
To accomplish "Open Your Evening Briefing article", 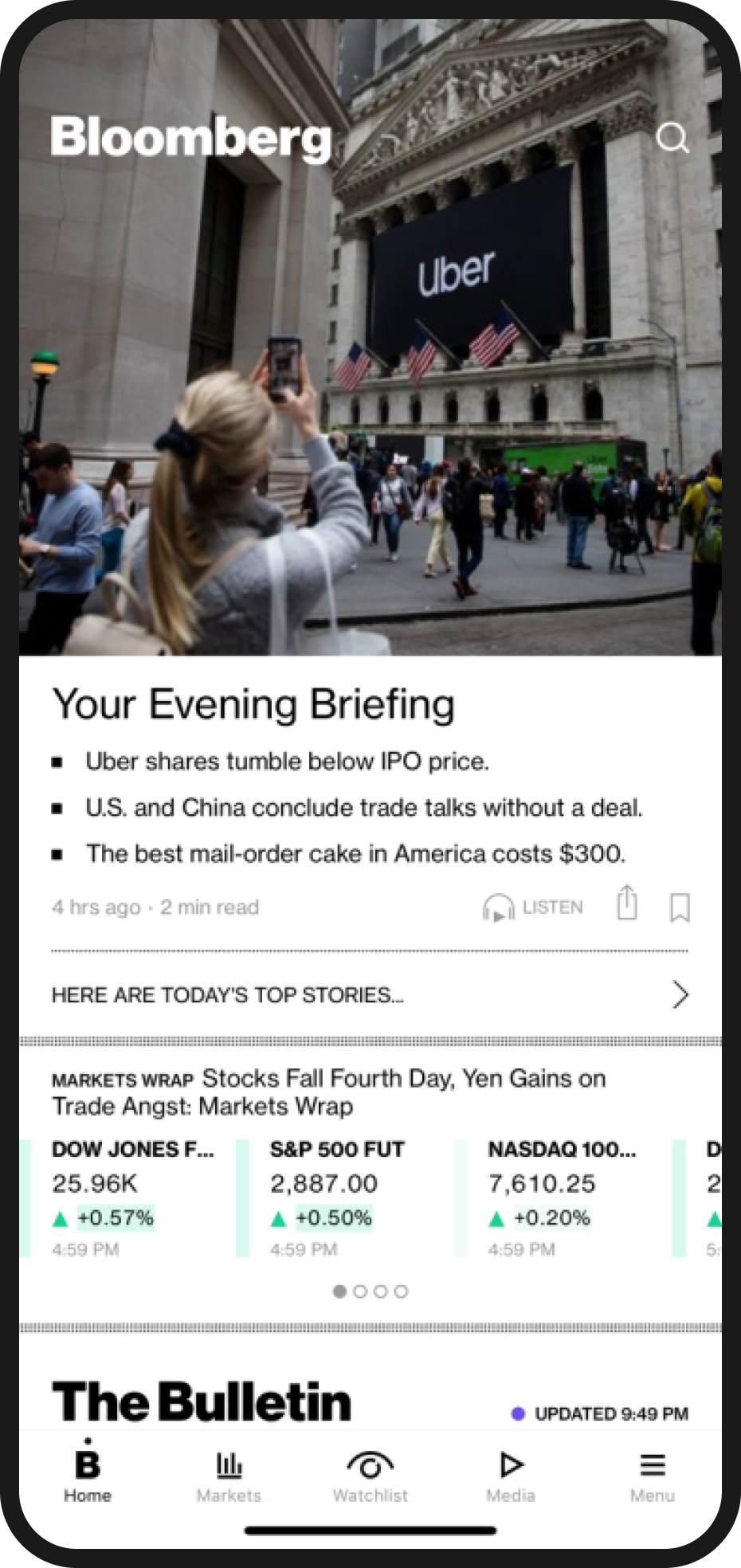I will click(253, 704).
